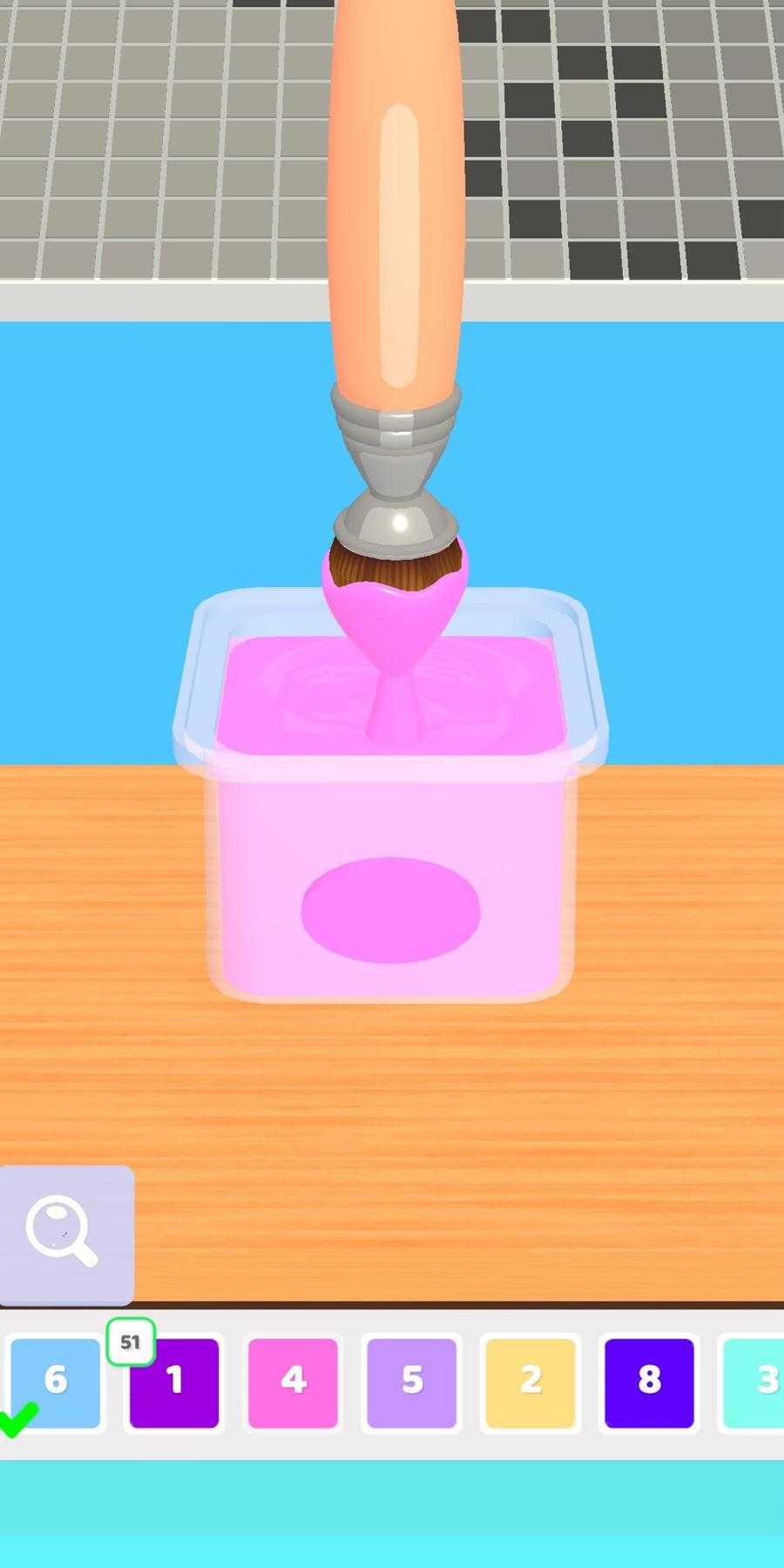Choose dark blue color swatch number 8
784x1568 pixels.
(x=649, y=1382)
